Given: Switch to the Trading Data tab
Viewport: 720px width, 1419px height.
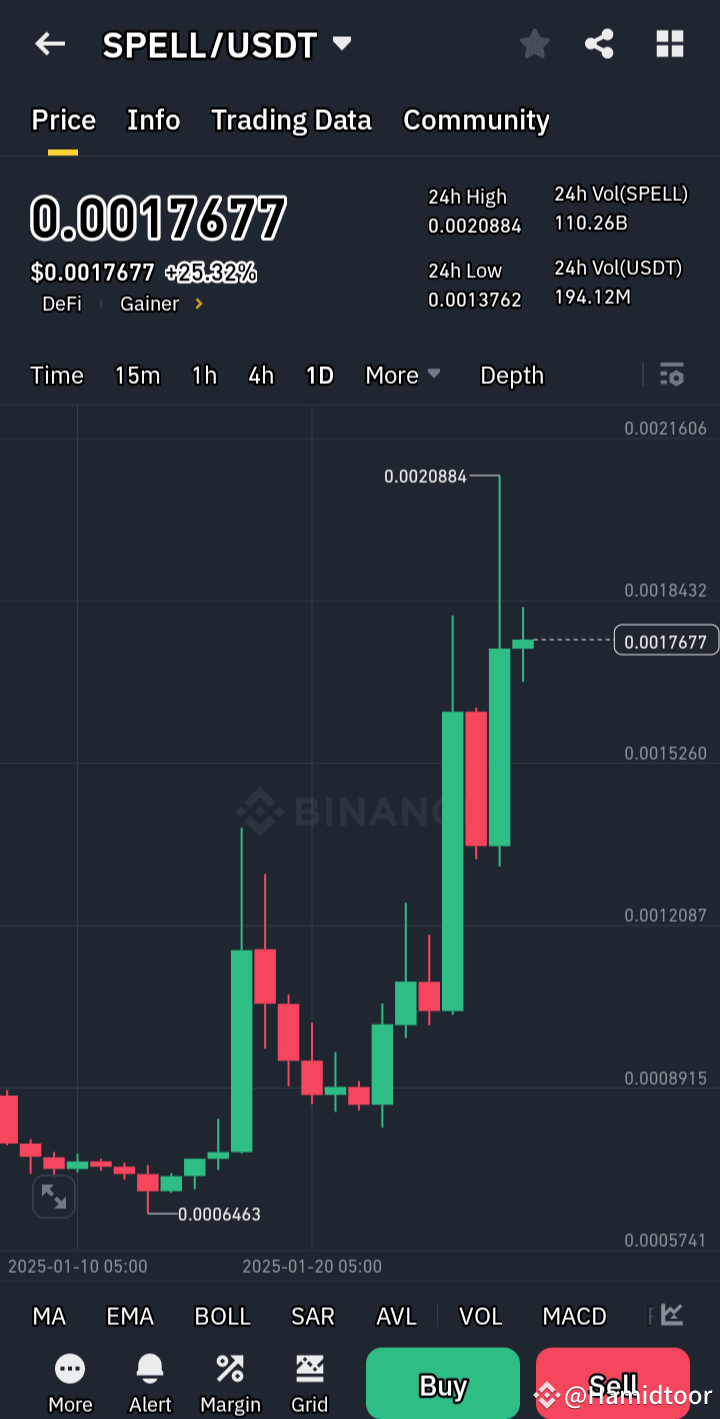Looking at the screenshot, I should 291,120.
